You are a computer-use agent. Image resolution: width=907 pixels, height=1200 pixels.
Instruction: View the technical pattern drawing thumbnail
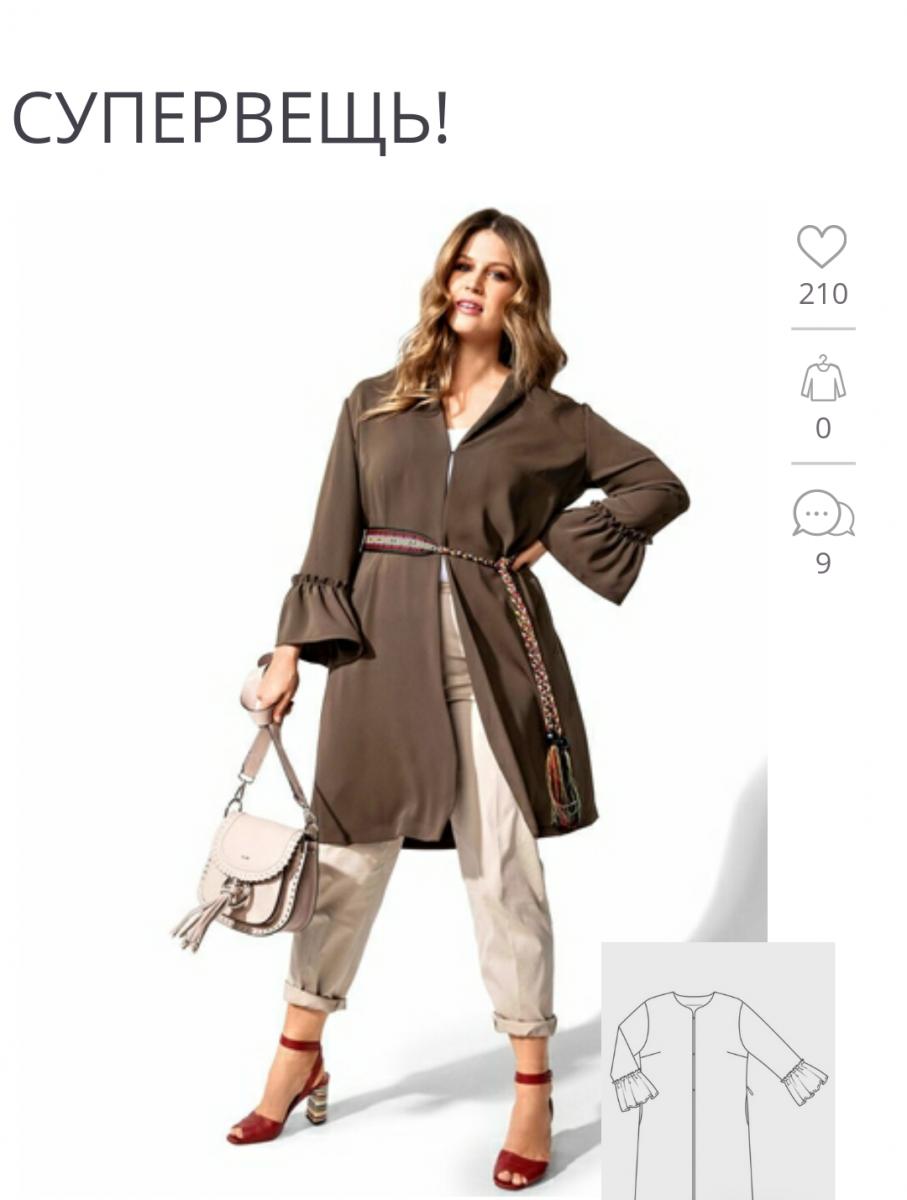click(x=718, y=1070)
